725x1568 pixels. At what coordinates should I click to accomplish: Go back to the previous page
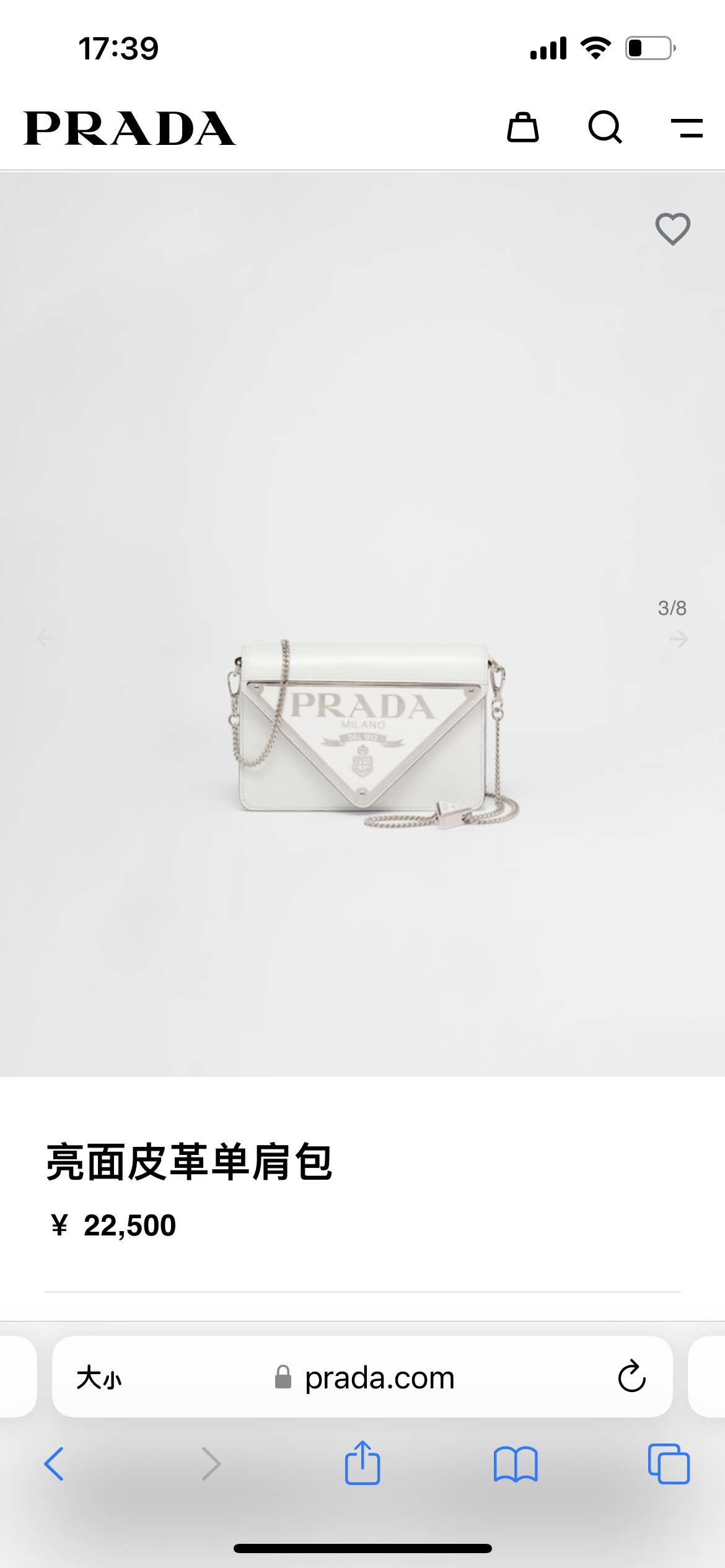(55, 1464)
